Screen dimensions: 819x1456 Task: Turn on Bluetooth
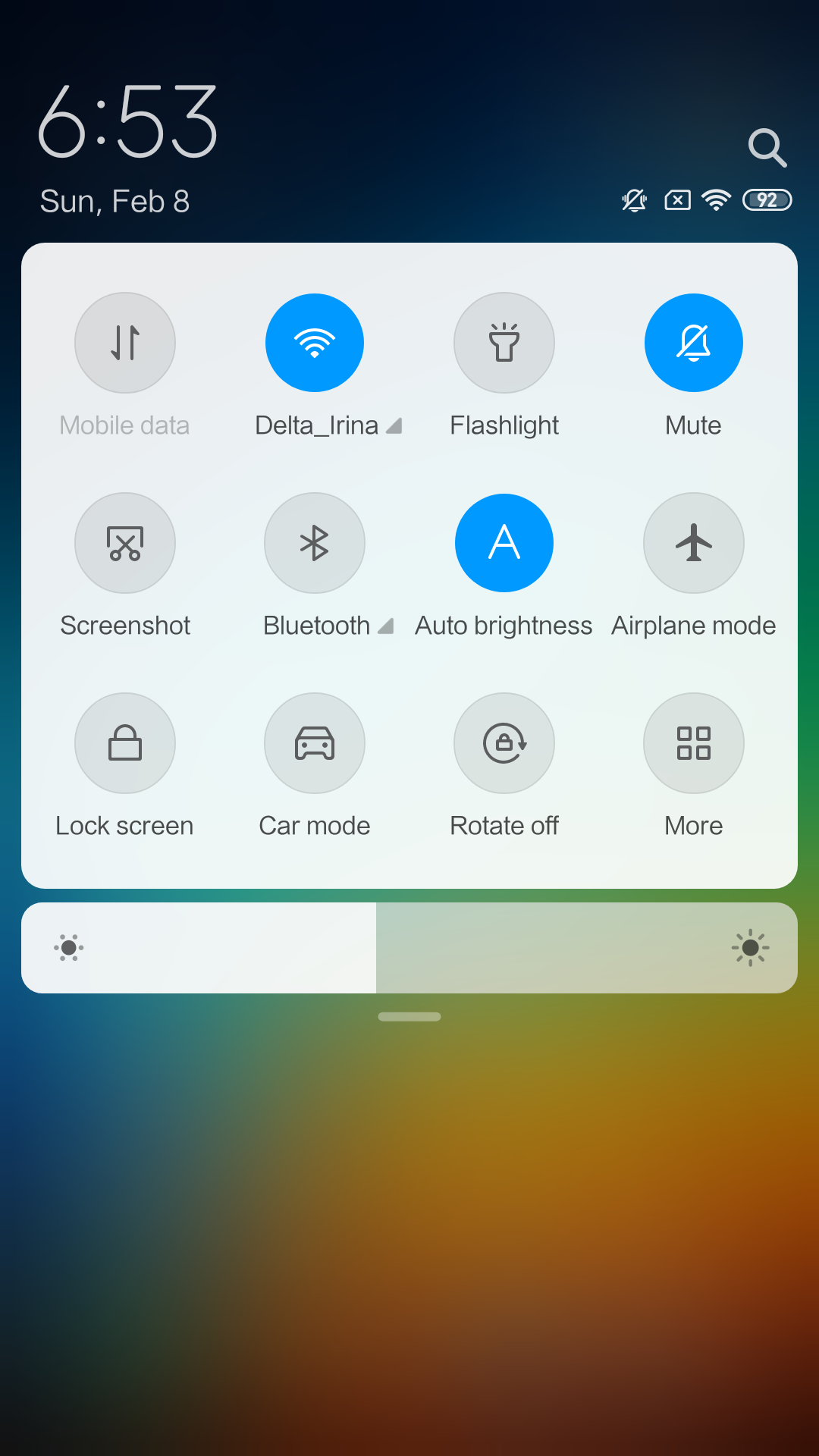point(315,543)
